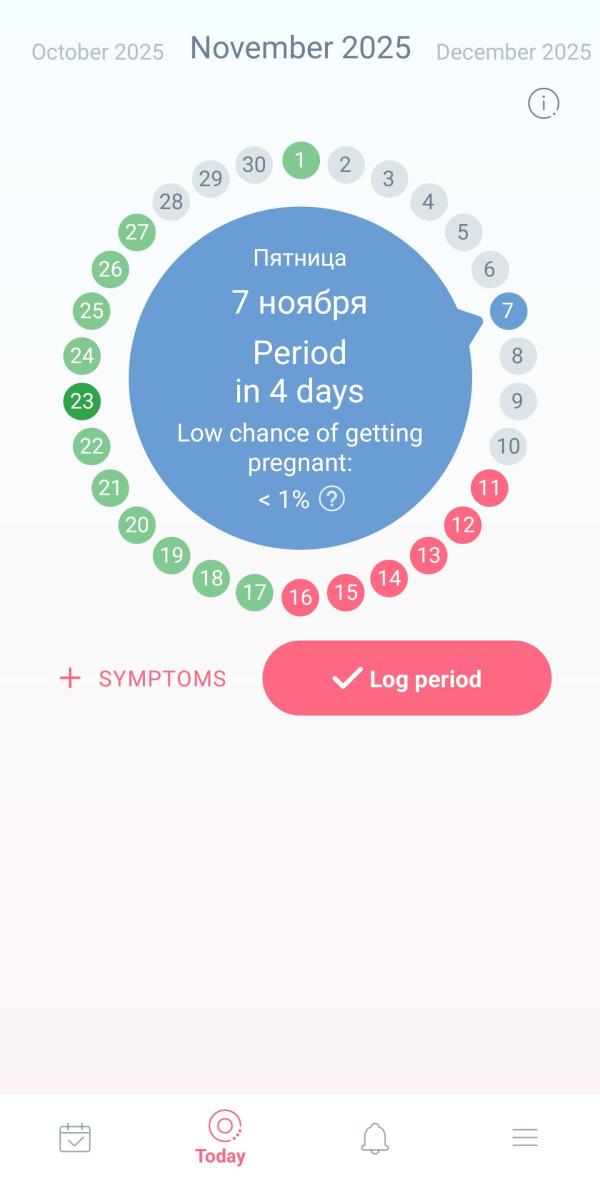Open the notifications bell tab
The width and height of the screenshot is (600, 1182).
(375, 1137)
